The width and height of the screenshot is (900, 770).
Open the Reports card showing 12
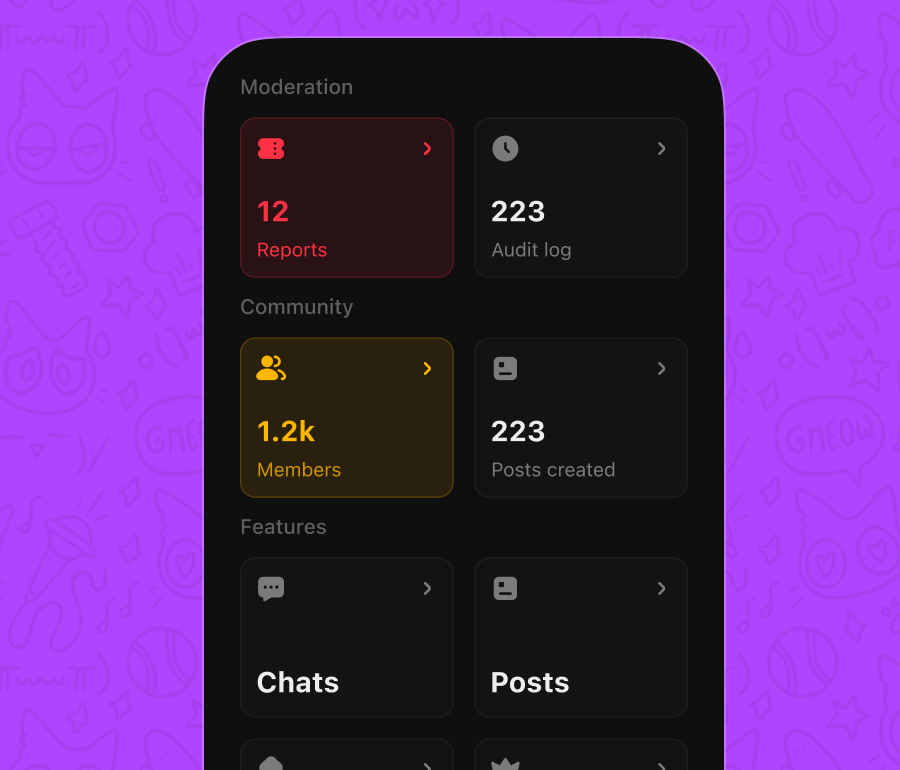tap(346, 198)
